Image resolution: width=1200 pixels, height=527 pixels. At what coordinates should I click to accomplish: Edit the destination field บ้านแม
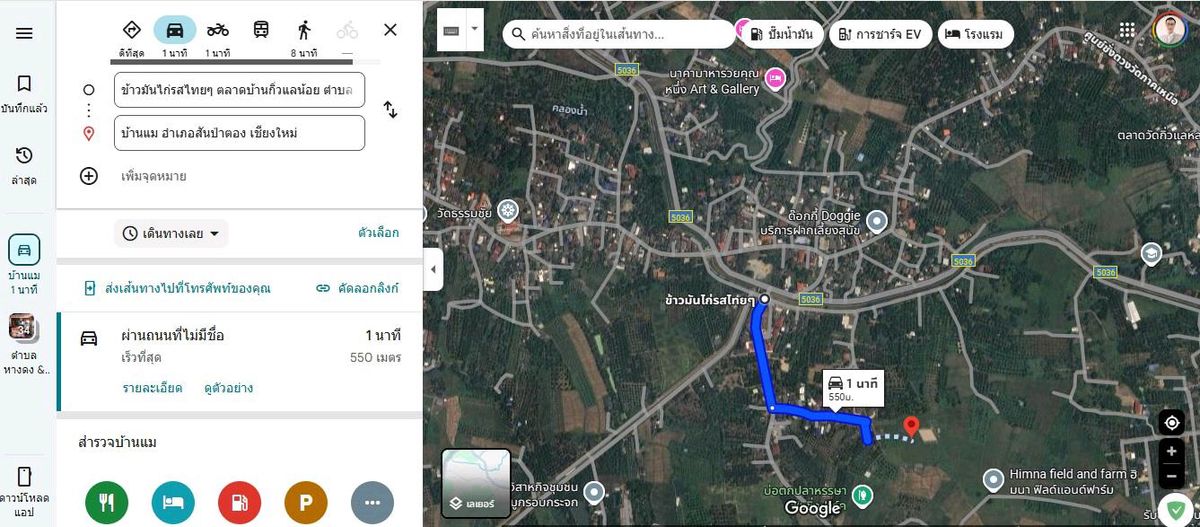pyautogui.click(x=238, y=133)
